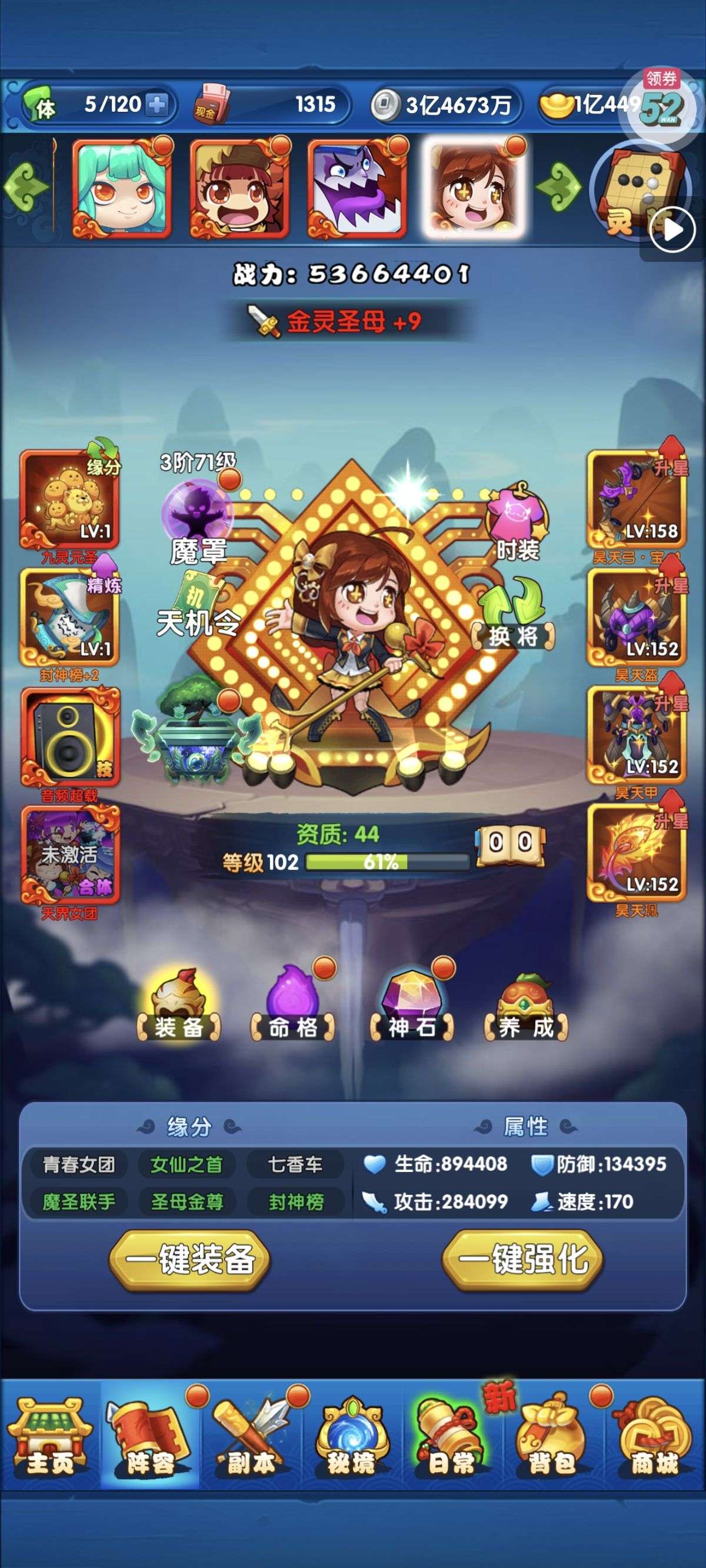This screenshot has width=706, height=1568.
Task: Select the purple monster hero portrait
Action: coord(357,188)
